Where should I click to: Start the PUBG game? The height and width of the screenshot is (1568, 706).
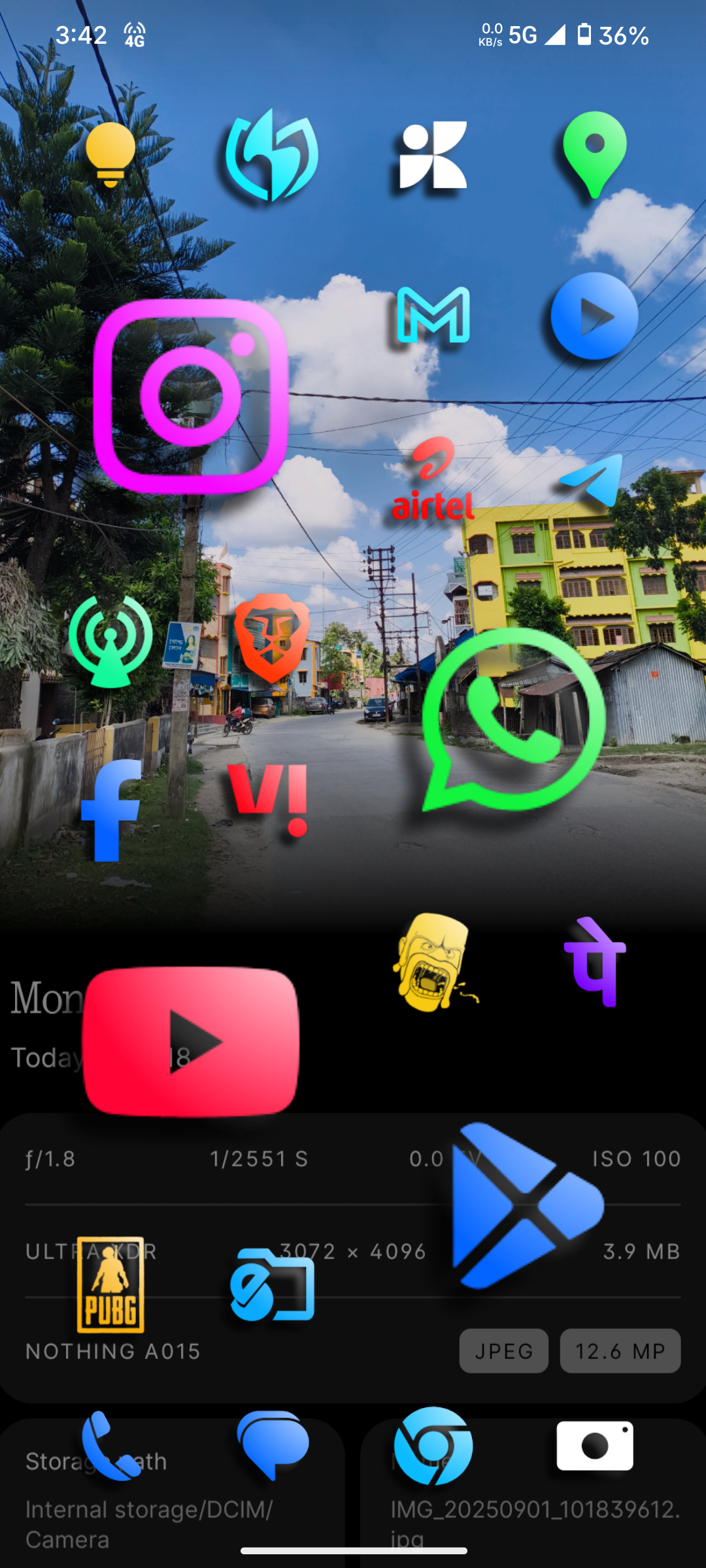pyautogui.click(x=110, y=1284)
